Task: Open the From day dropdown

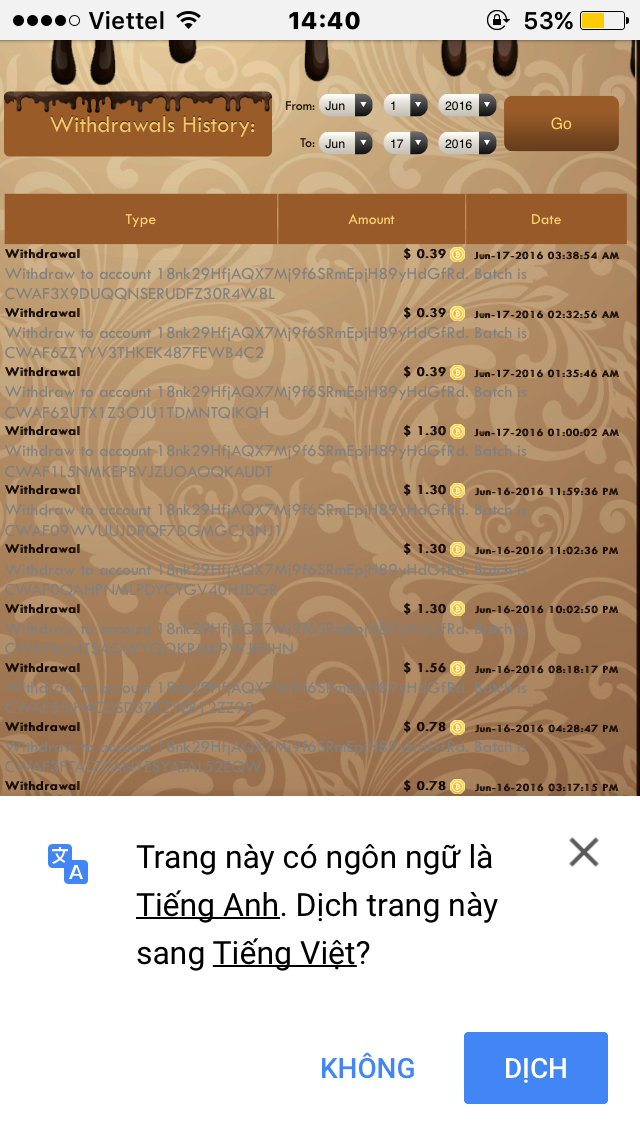Action: 406,106
